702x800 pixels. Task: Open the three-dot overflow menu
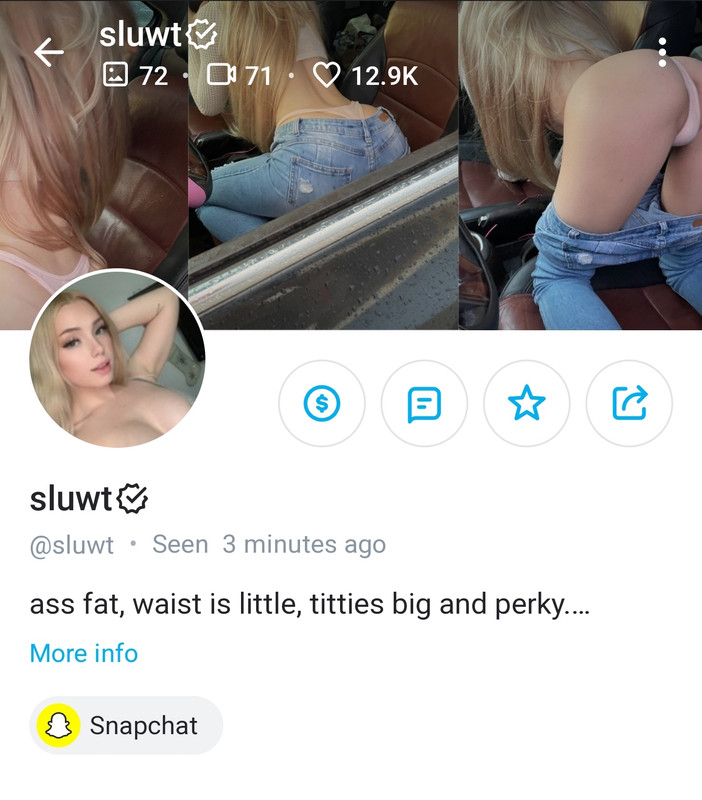(662, 53)
